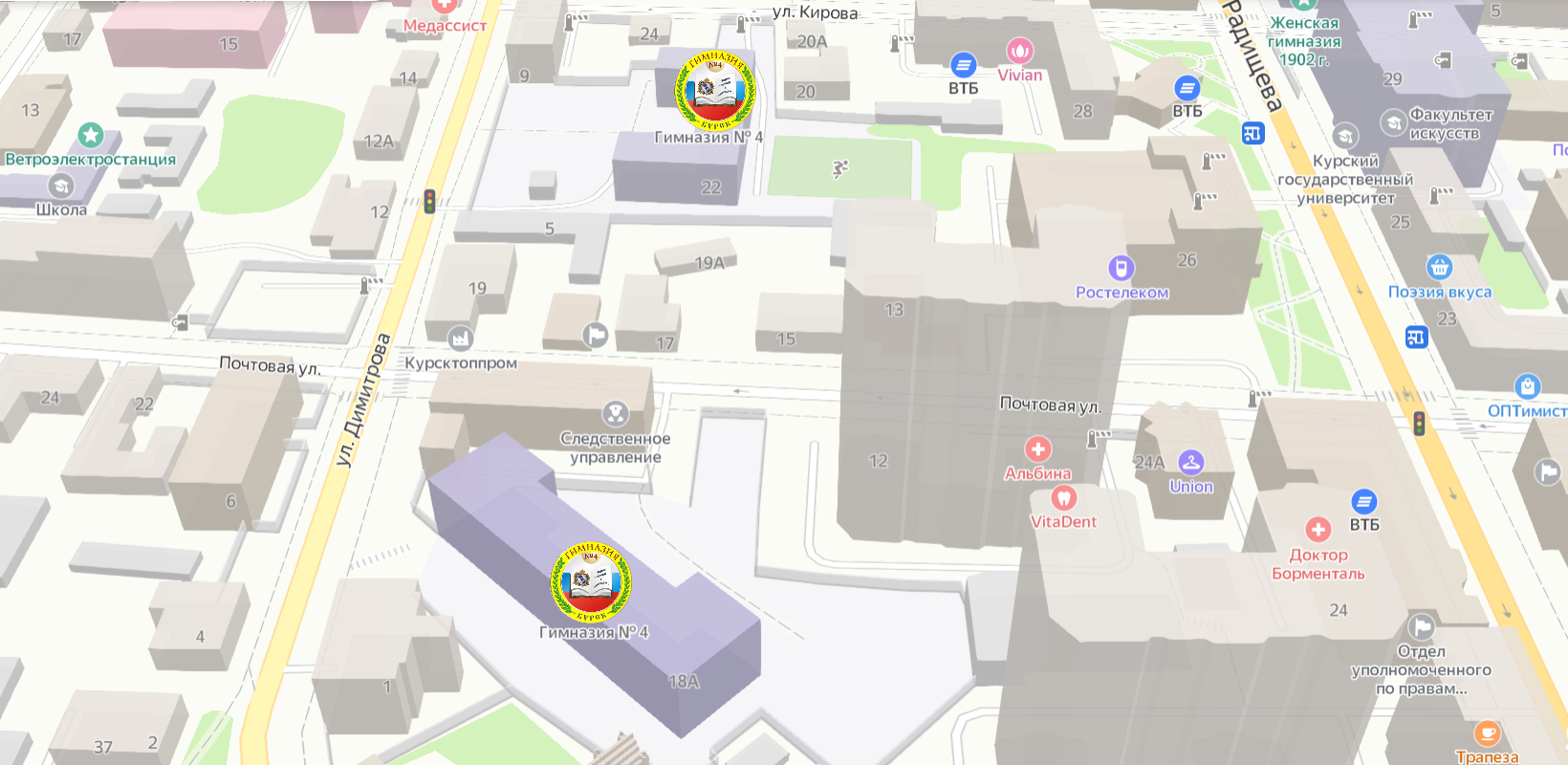
Task: Open the Отдел уполномоченного по правам marker
Action: pos(1421,627)
